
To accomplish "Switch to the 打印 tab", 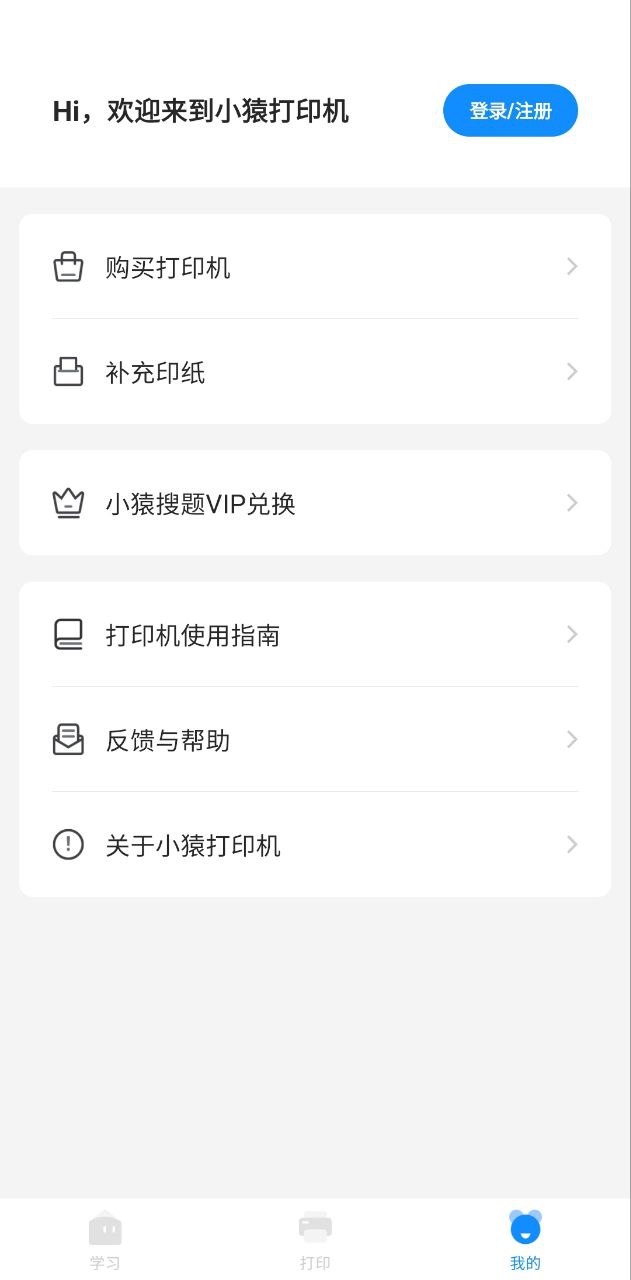I will pyautogui.click(x=315, y=1240).
